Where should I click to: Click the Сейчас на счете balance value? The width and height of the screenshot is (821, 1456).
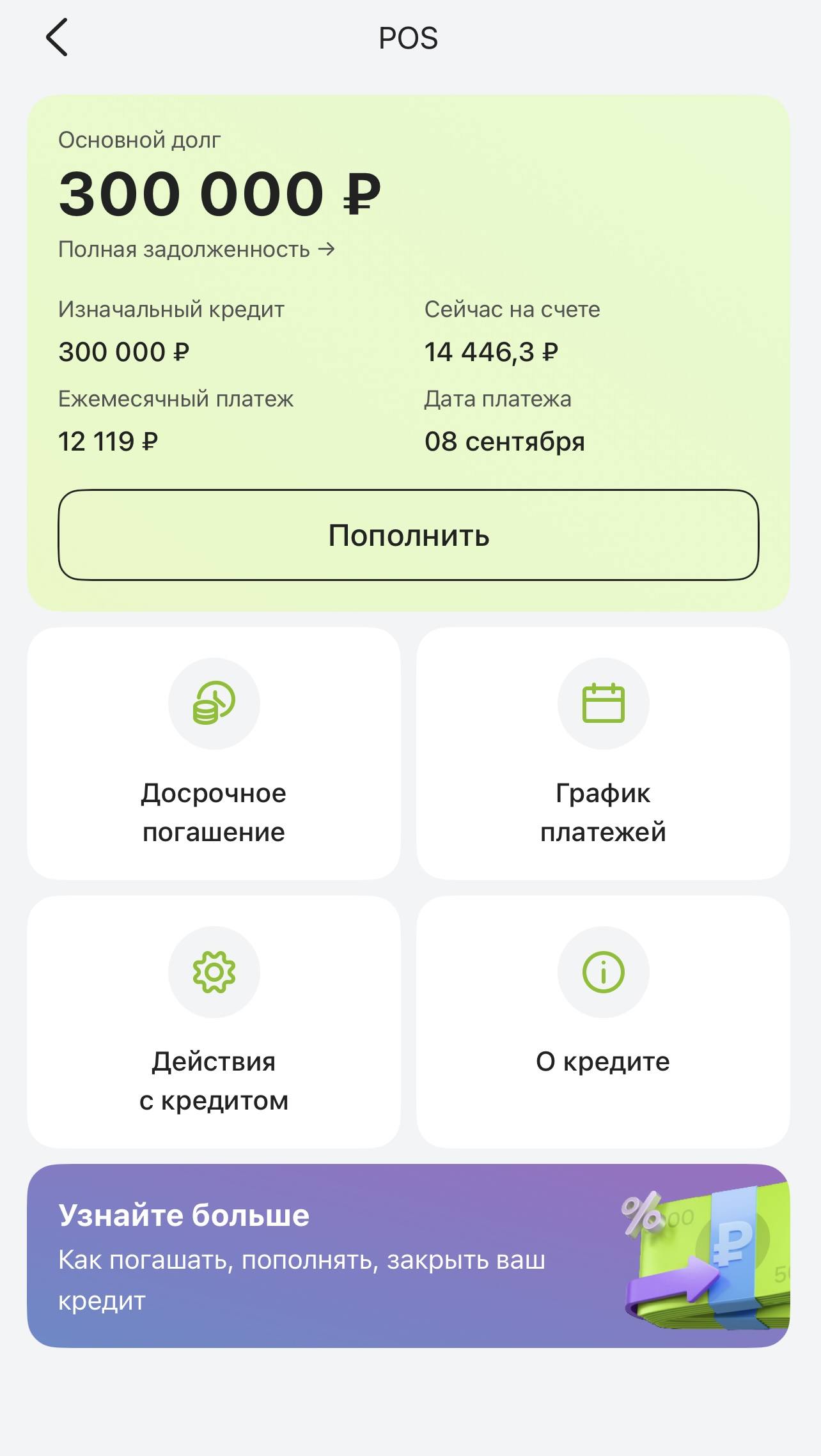[492, 351]
